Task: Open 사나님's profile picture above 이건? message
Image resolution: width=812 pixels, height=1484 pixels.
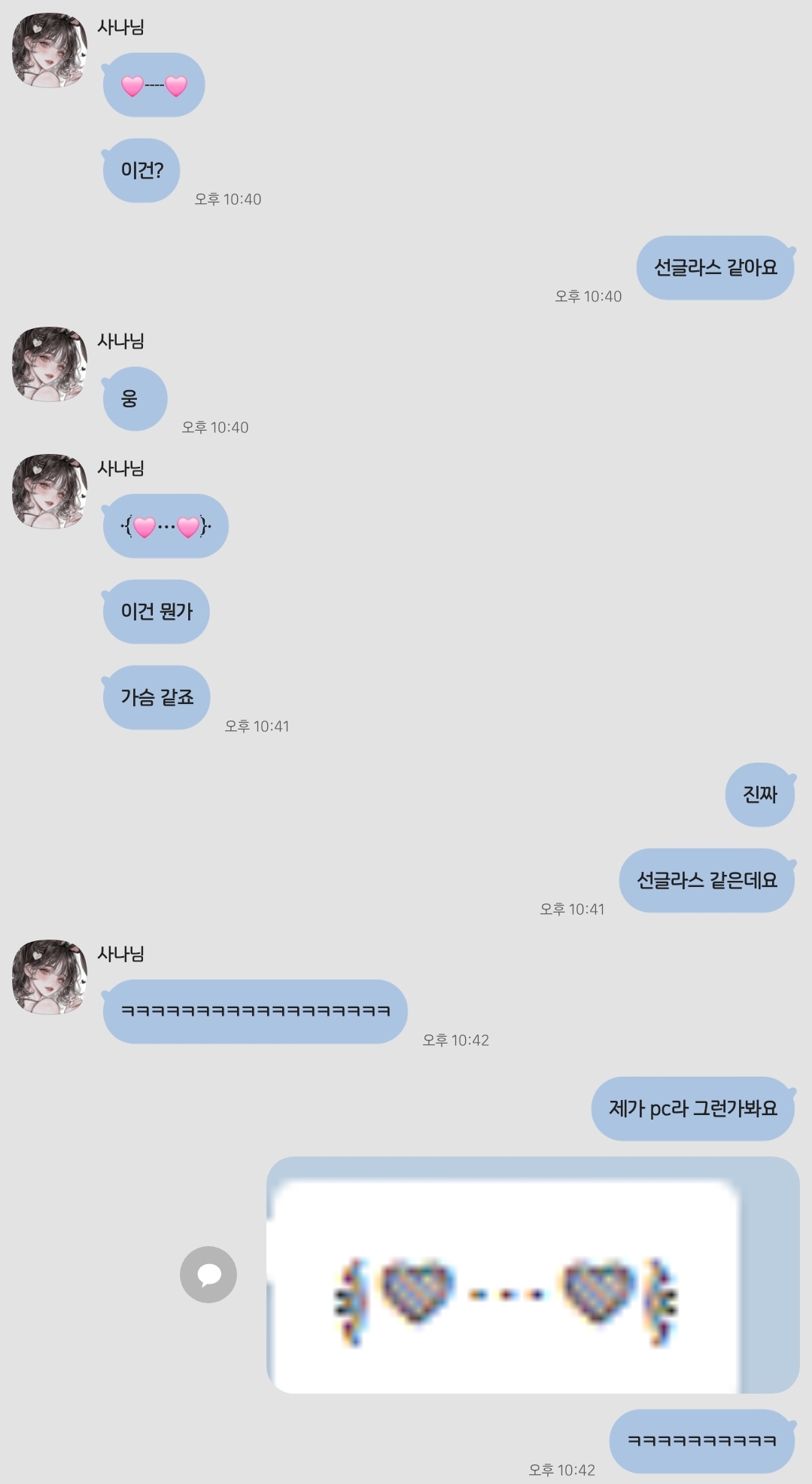Action: click(x=50, y=50)
